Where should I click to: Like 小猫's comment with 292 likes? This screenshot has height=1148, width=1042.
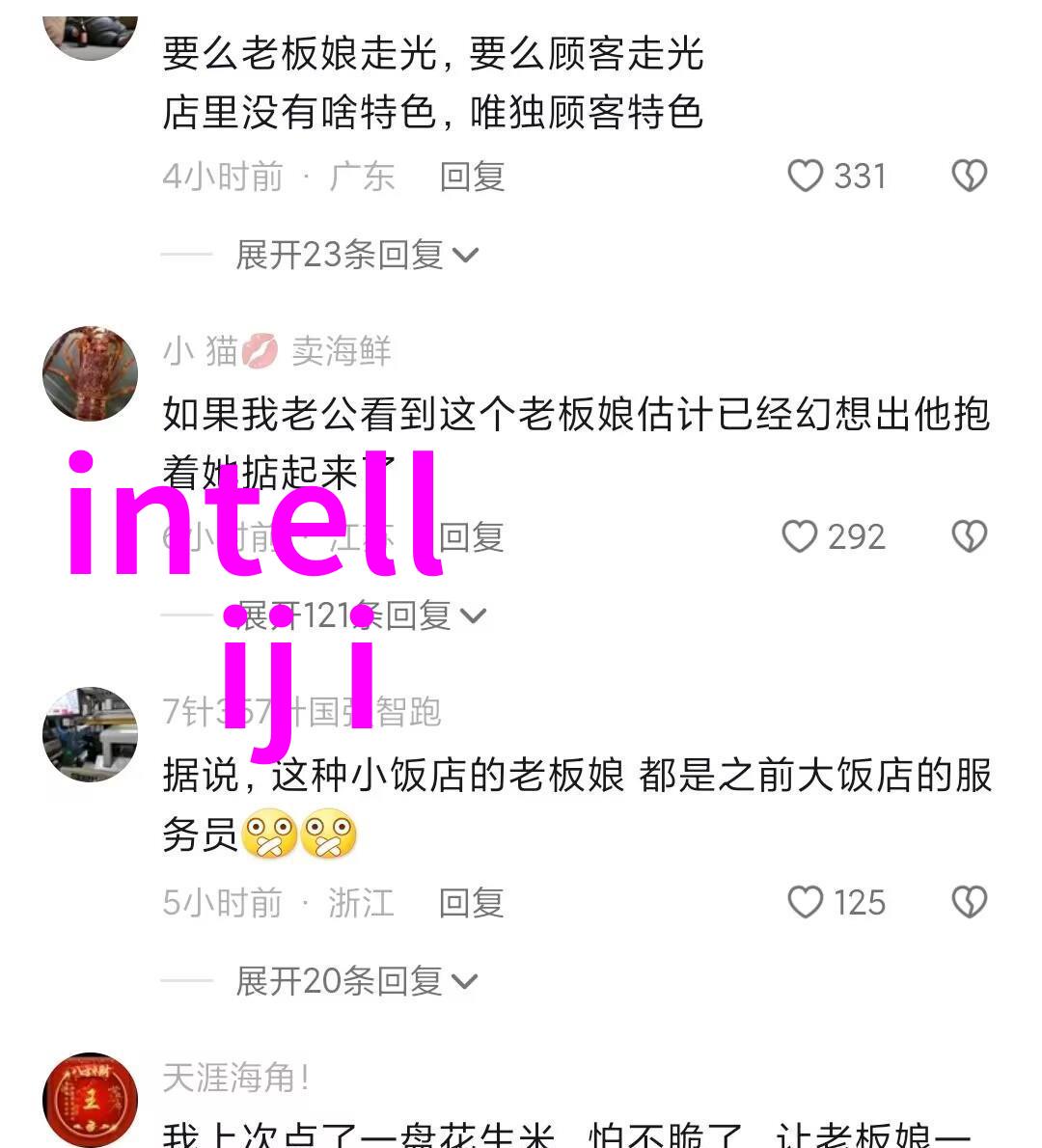click(x=800, y=536)
